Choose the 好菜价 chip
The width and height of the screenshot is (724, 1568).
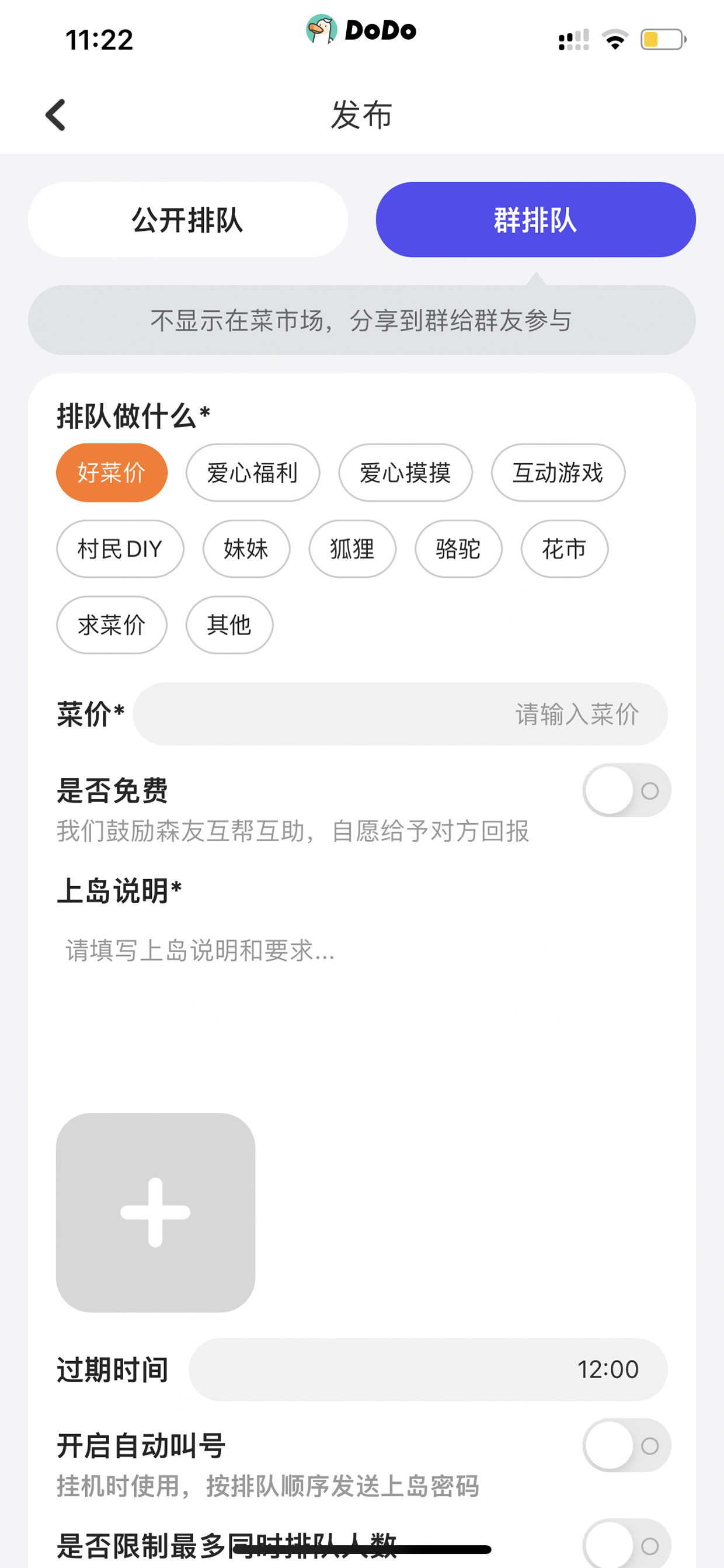coord(112,473)
